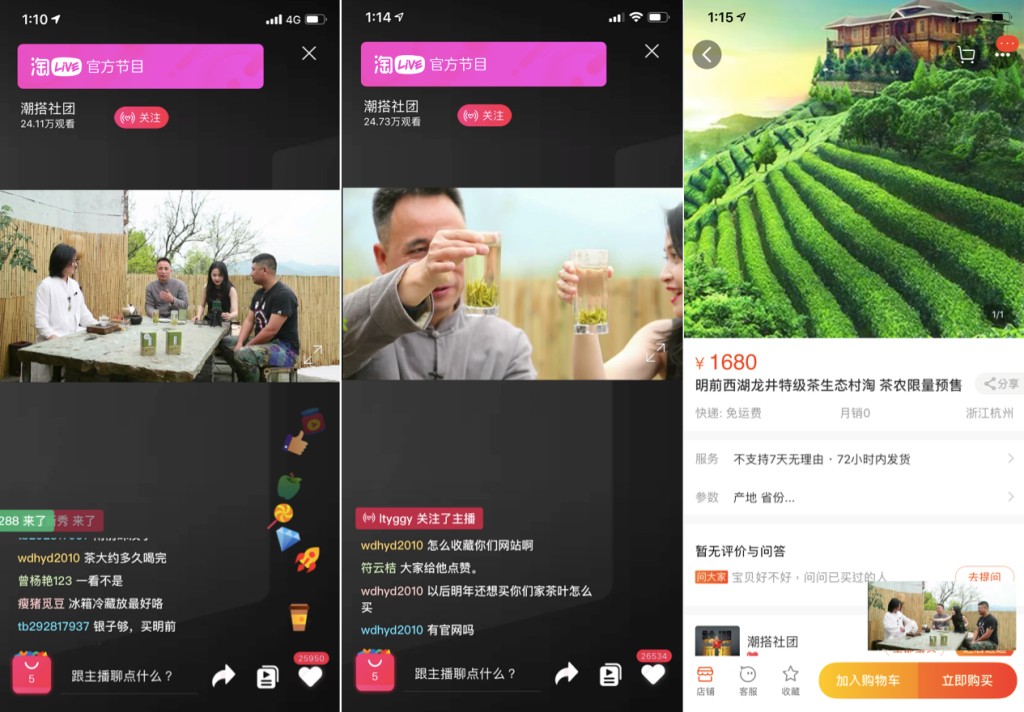Add product to favorites via 收藏
This screenshot has width=1024, height=712.
tap(790, 680)
